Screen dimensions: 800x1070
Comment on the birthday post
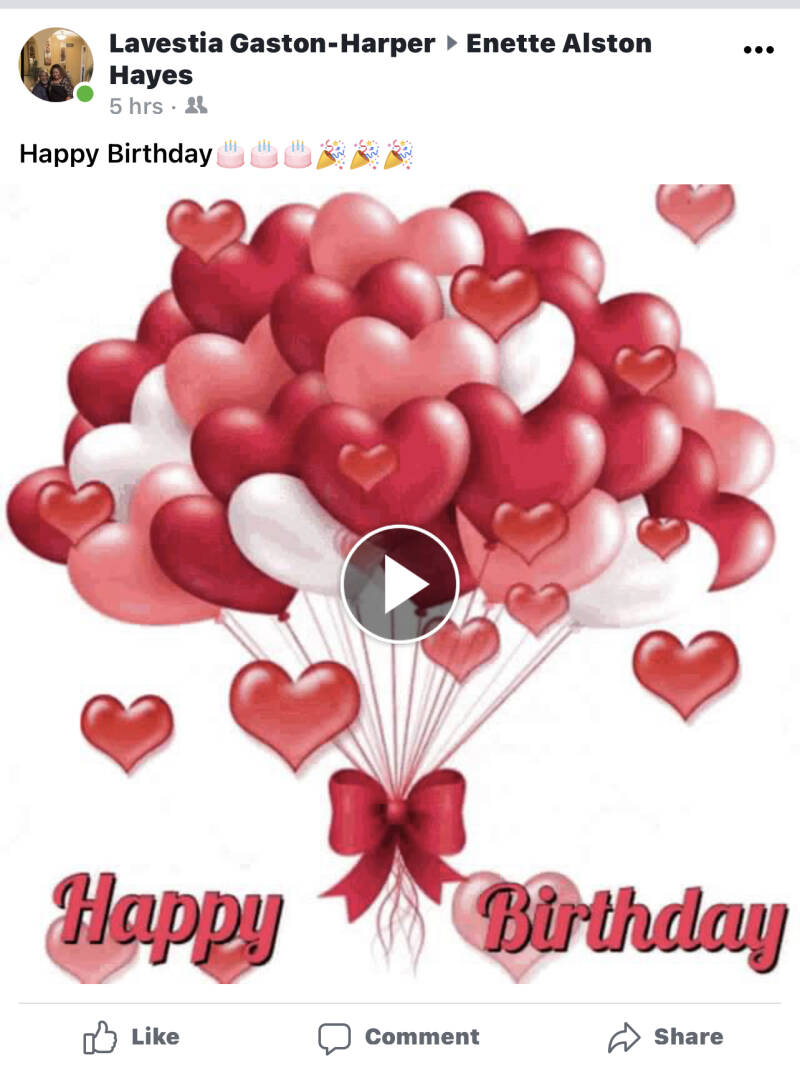tap(399, 1037)
